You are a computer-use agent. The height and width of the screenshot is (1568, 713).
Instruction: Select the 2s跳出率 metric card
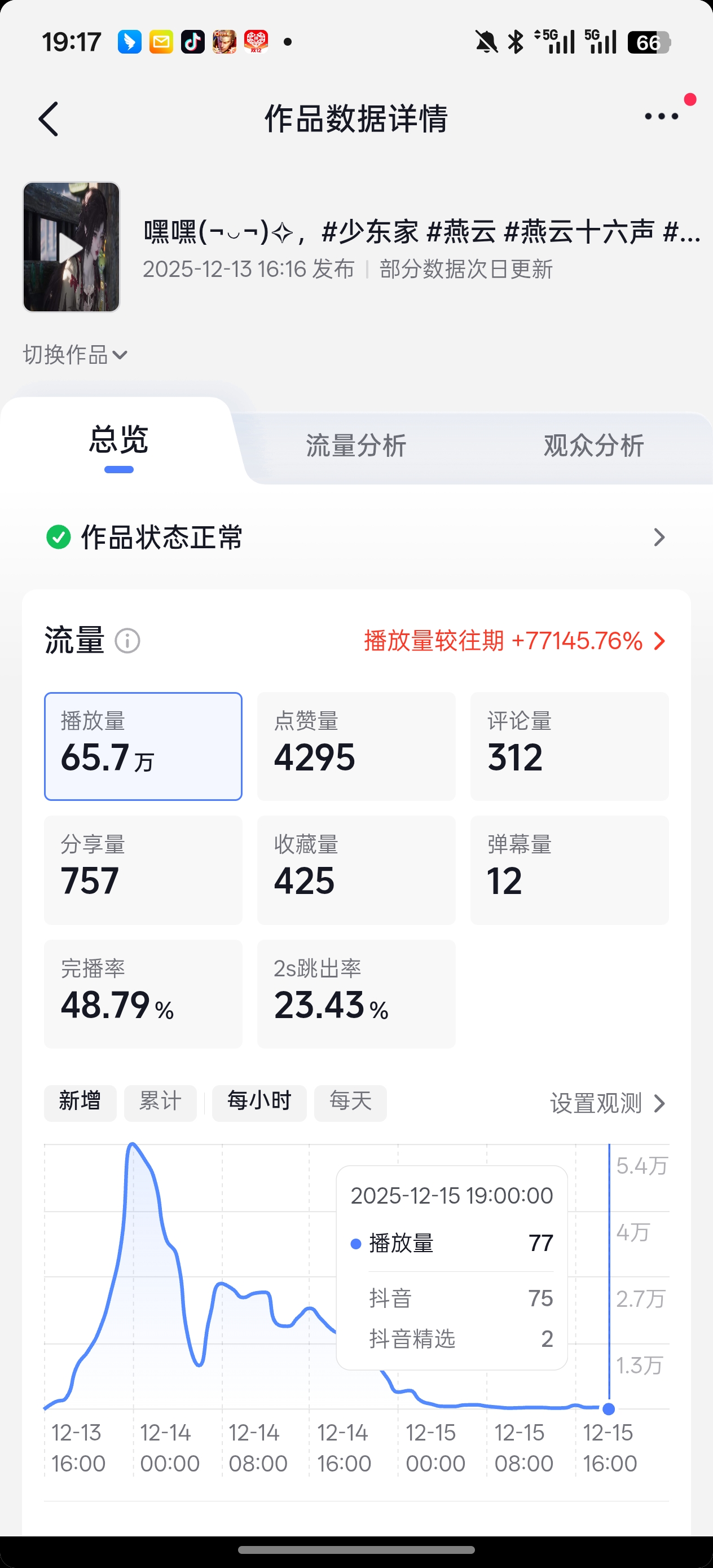[356, 993]
